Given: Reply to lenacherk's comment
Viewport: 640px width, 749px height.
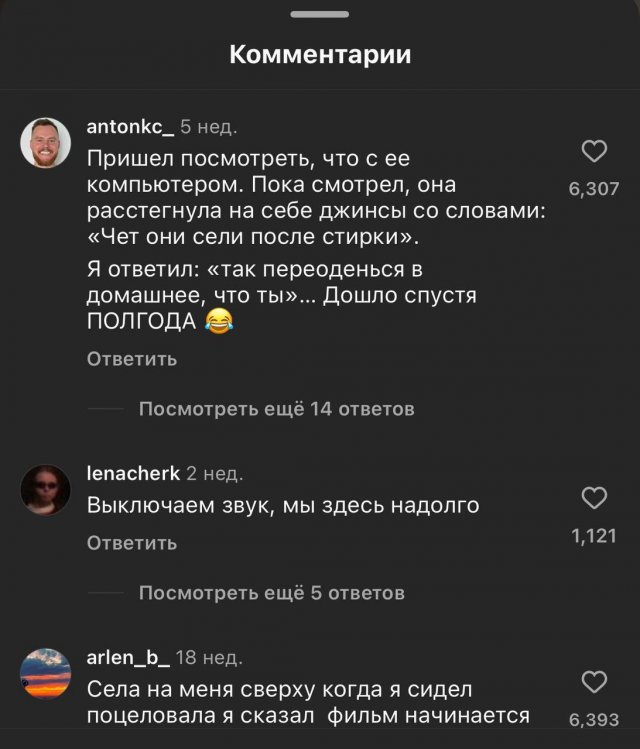Looking at the screenshot, I should [132, 543].
